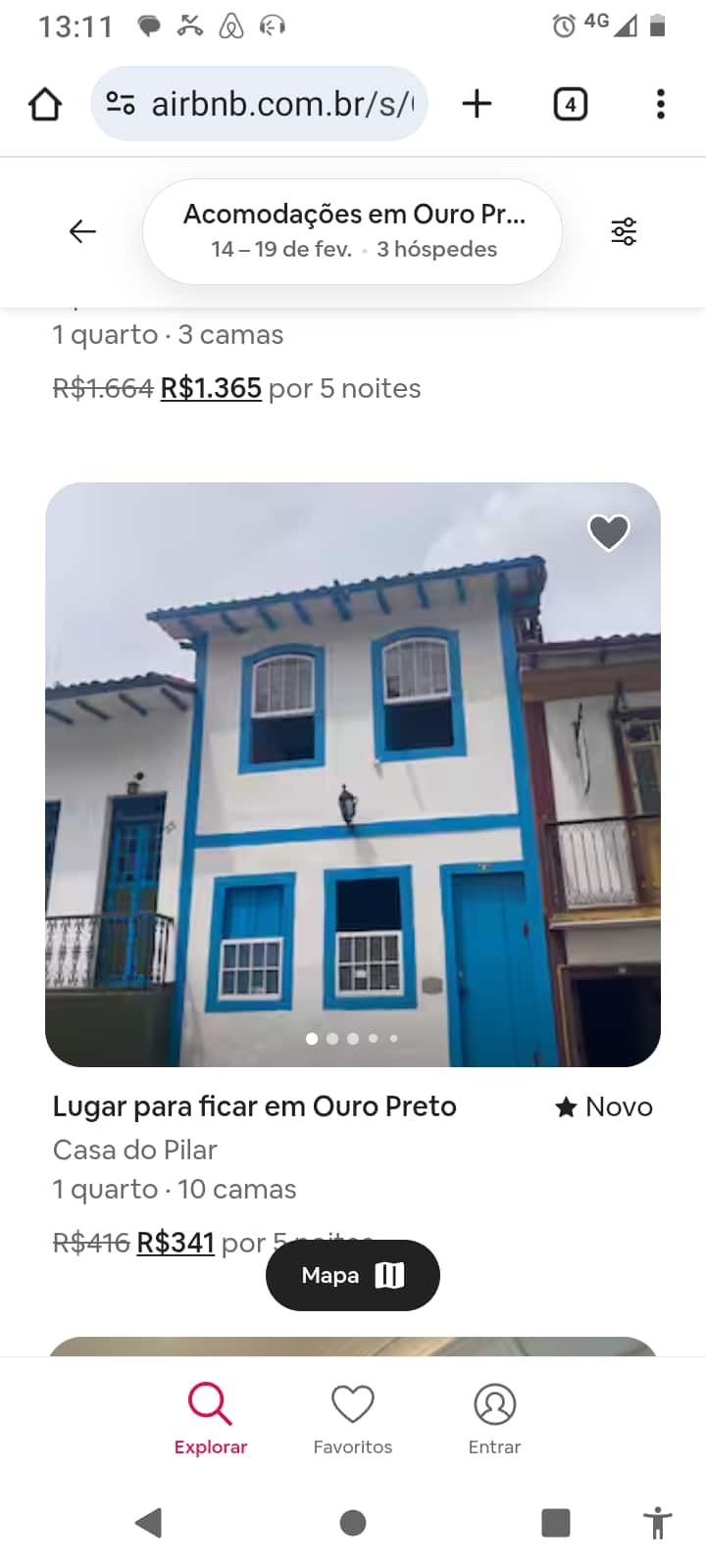The height and width of the screenshot is (1568, 706).
Task: Open a new browser tab with the plus icon
Action: point(477,103)
